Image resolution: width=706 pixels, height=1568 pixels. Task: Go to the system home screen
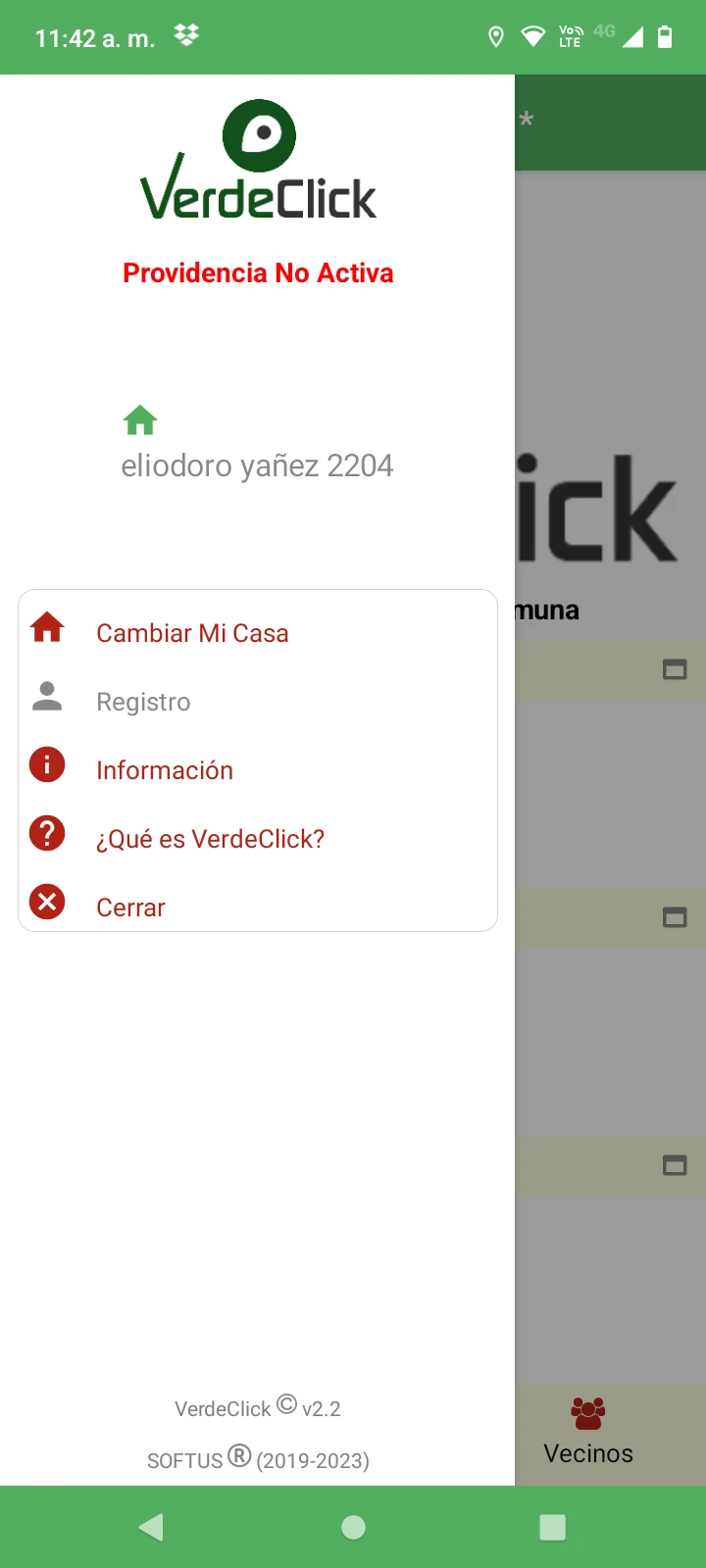[353, 1527]
